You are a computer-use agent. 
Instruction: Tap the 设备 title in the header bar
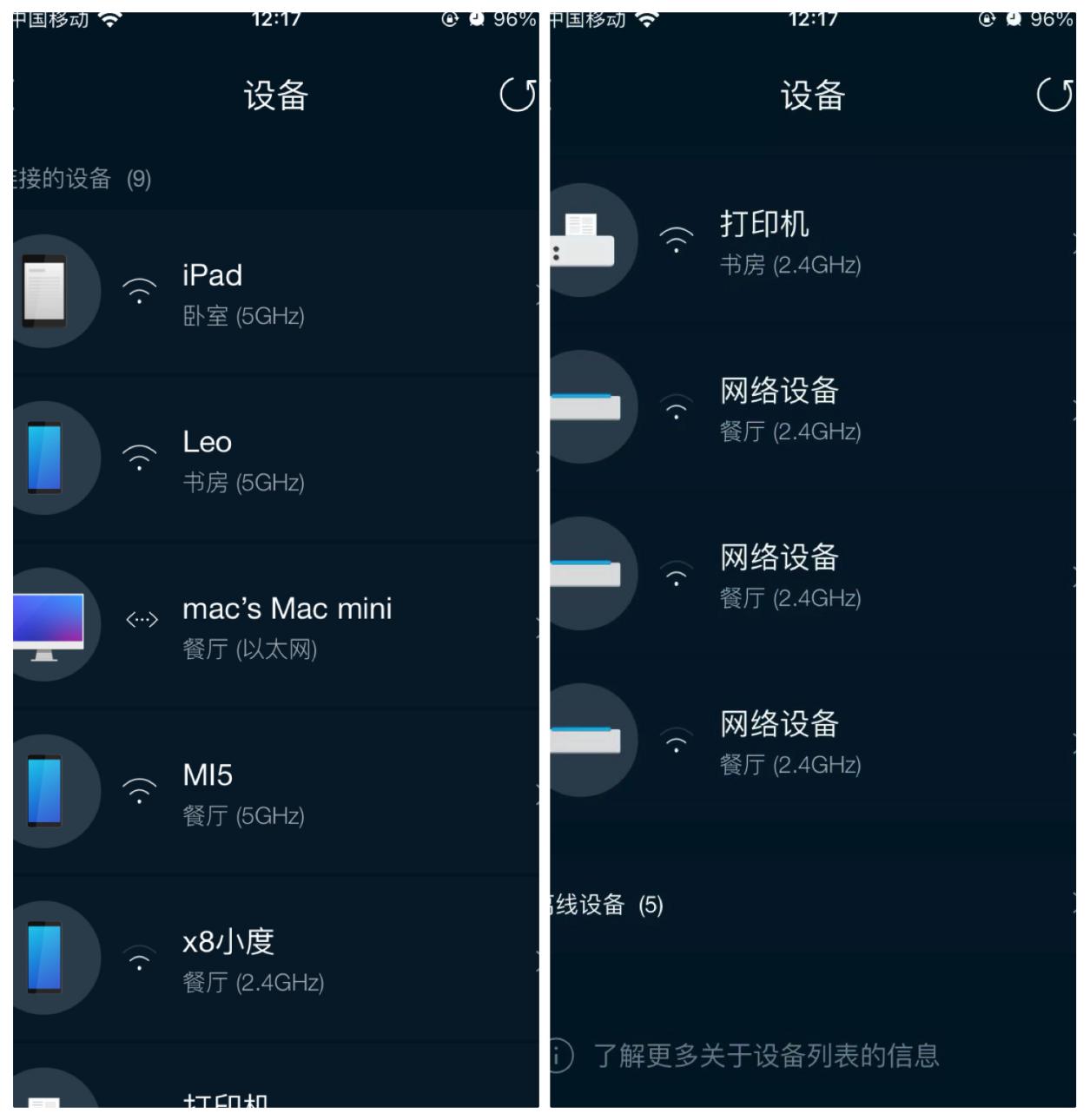(x=276, y=97)
